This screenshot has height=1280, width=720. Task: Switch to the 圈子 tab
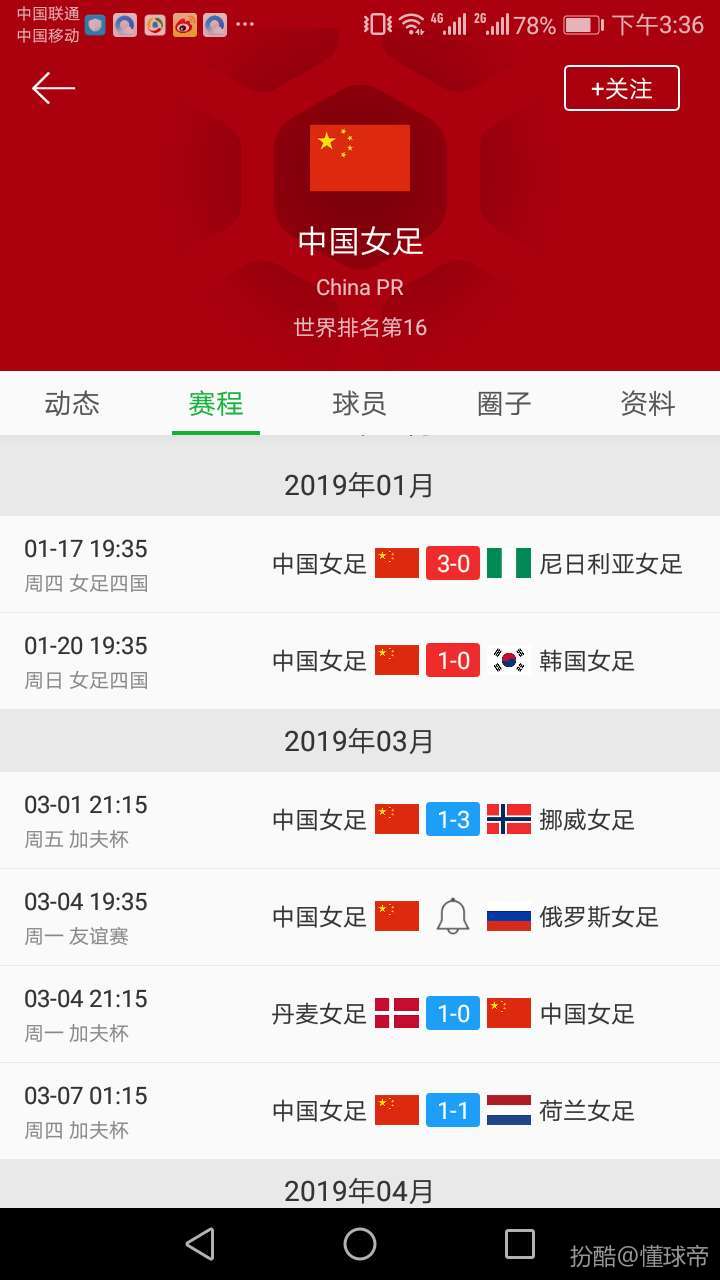pyautogui.click(x=504, y=404)
